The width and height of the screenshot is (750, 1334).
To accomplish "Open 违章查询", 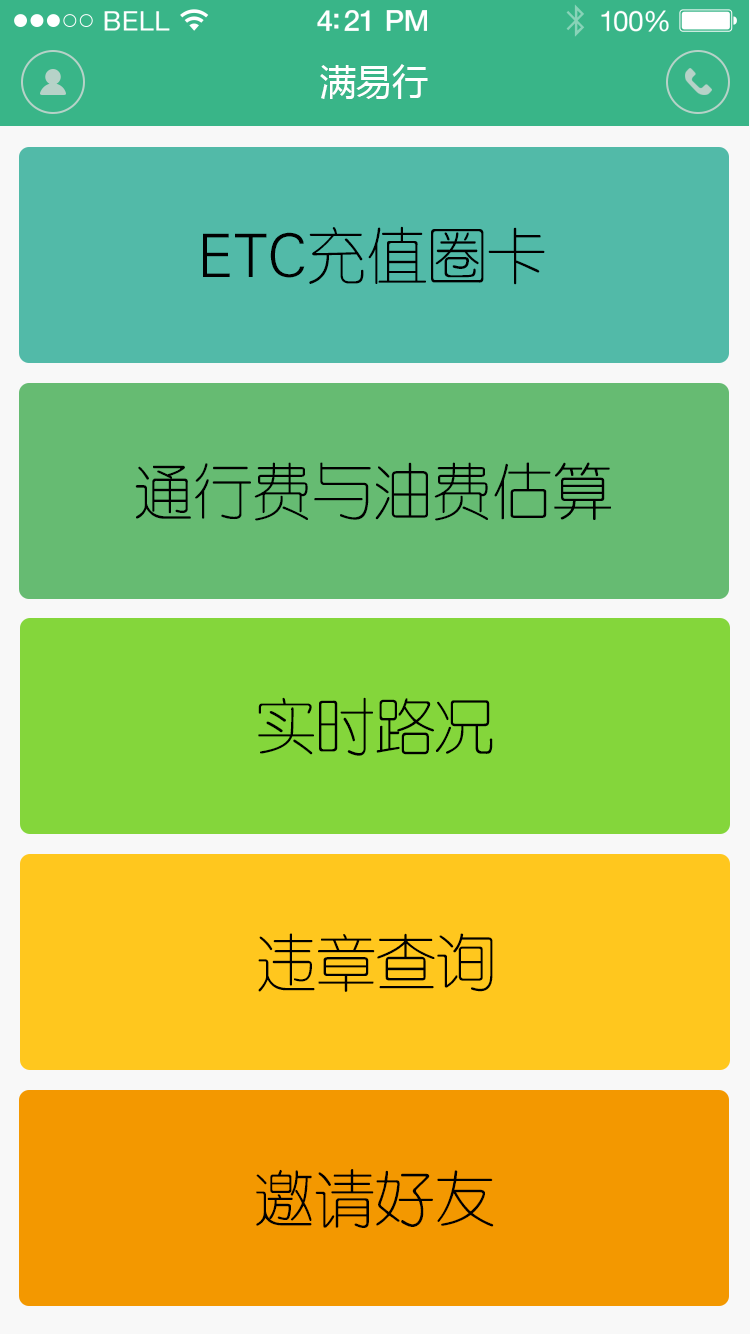I will point(375,962).
